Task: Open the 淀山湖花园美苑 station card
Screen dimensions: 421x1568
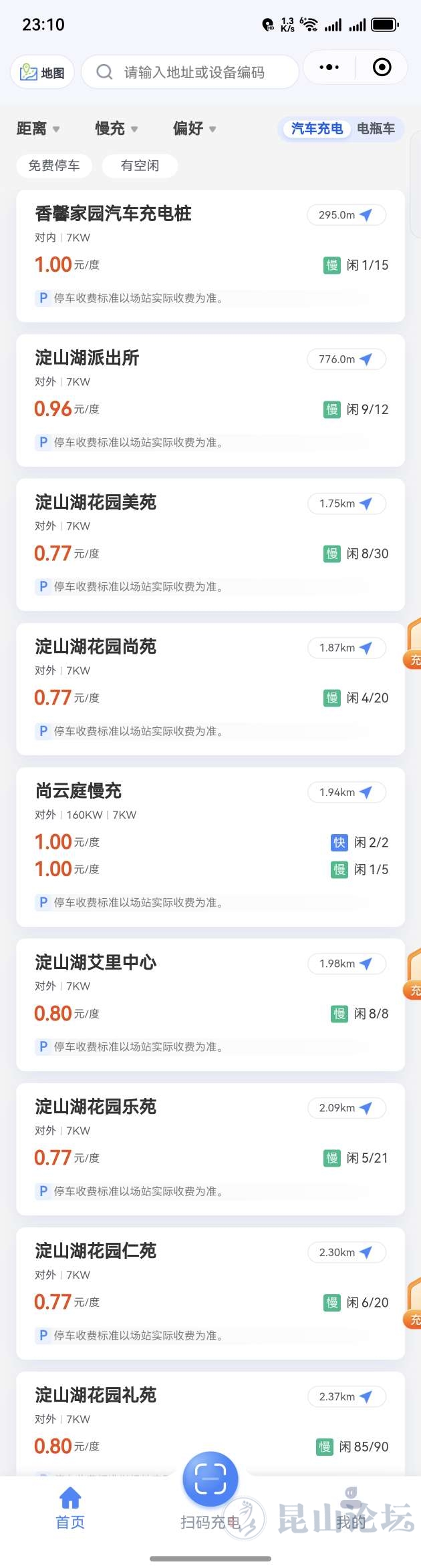Action: [96, 502]
